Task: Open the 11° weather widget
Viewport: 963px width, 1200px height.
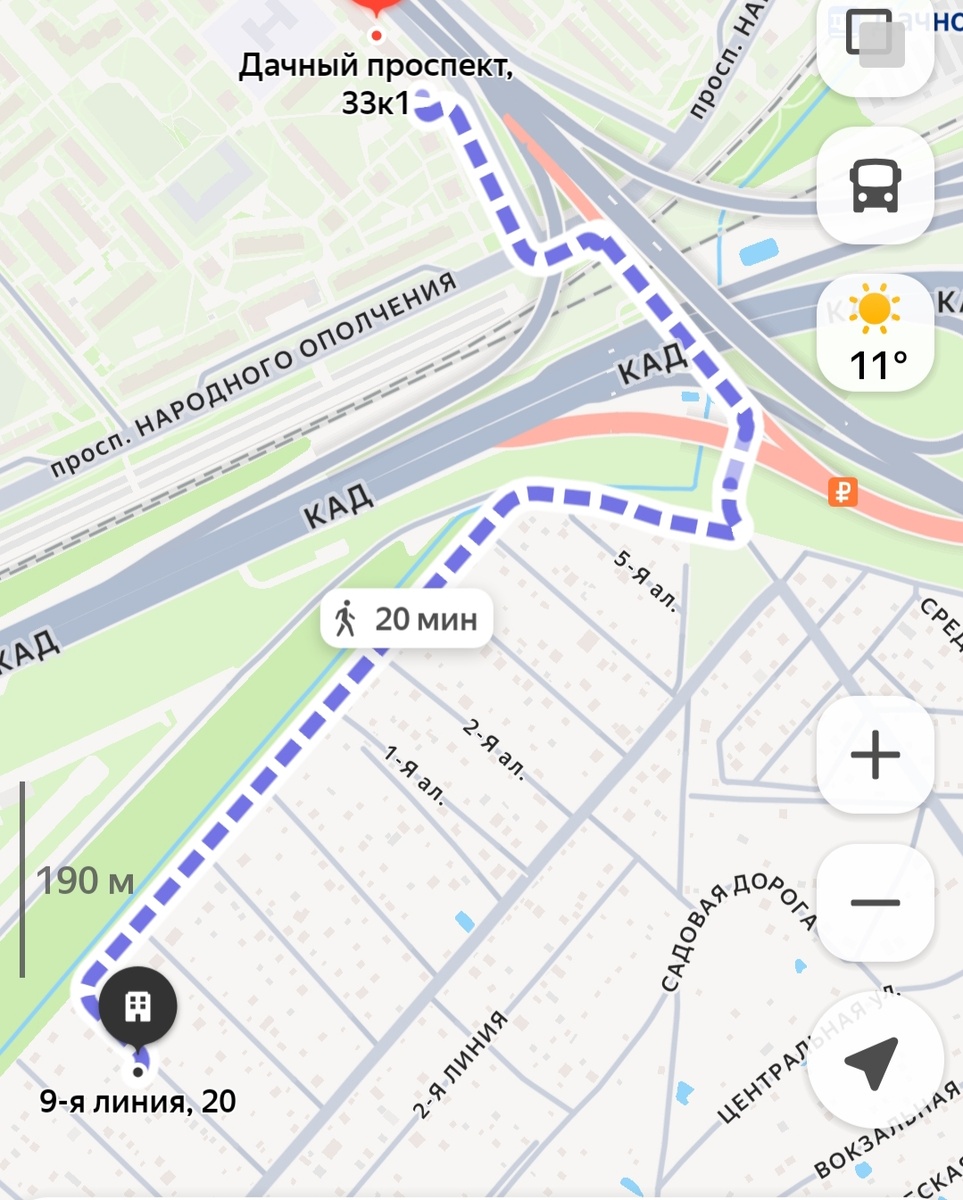Action: point(875,332)
